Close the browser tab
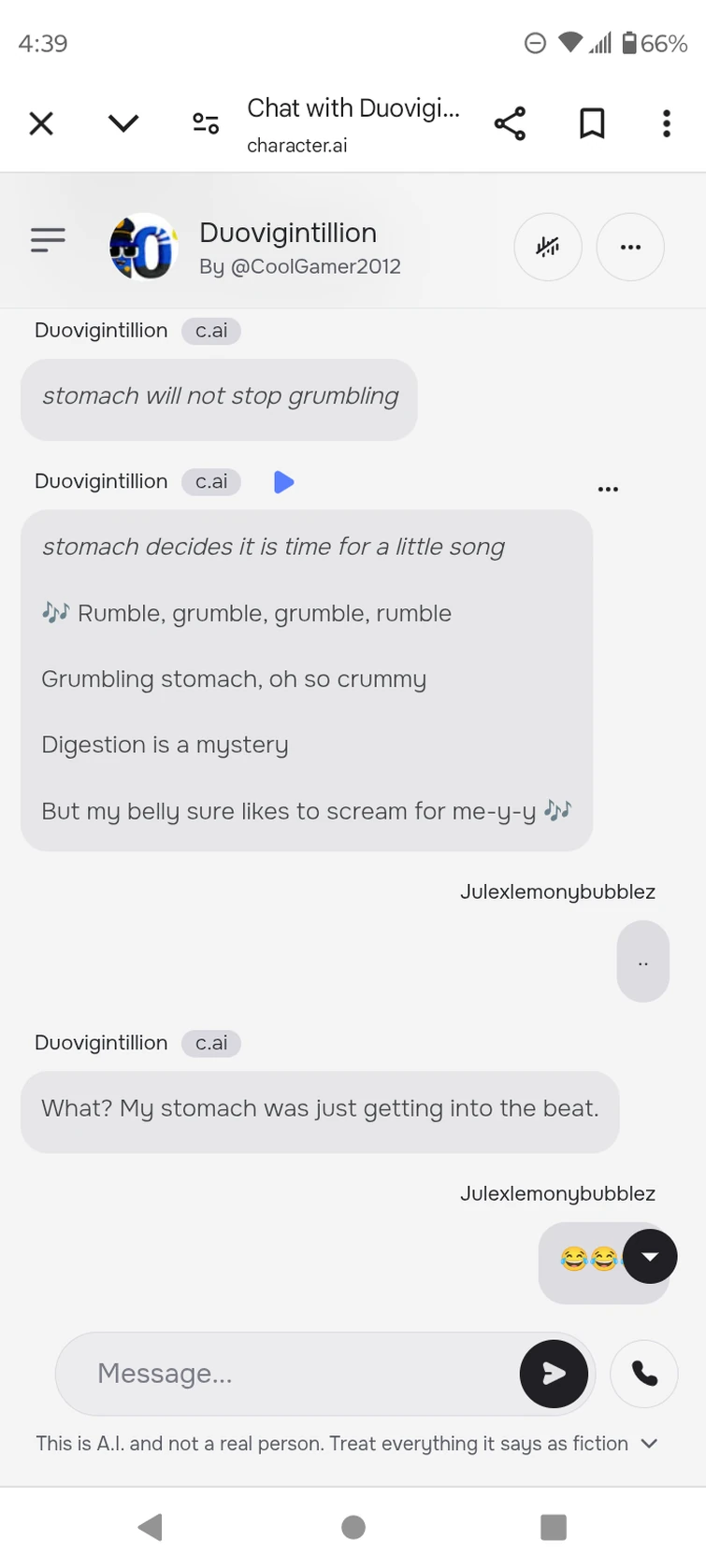Viewport: 706px width, 1568px height. (41, 123)
